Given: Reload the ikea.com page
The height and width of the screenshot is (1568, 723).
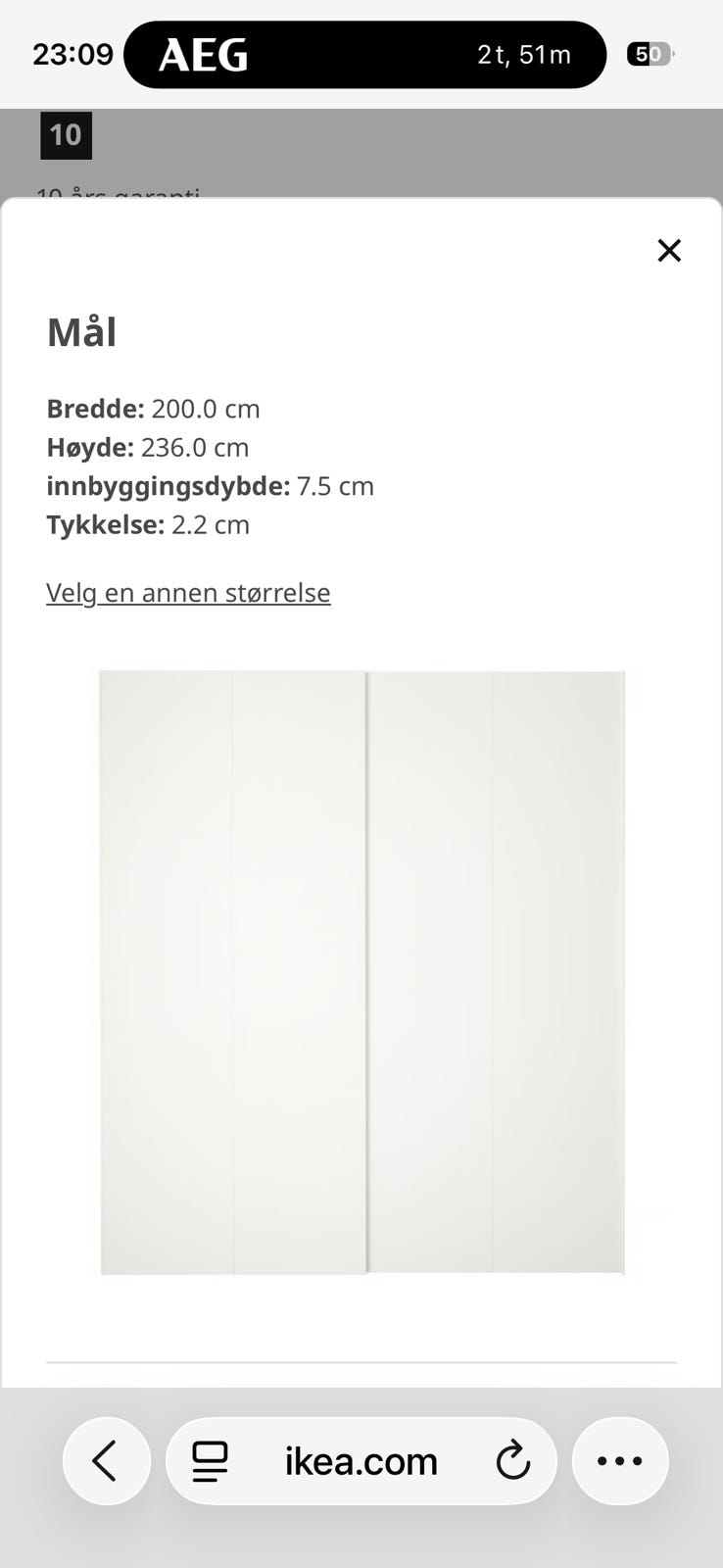Looking at the screenshot, I should click(x=513, y=1460).
